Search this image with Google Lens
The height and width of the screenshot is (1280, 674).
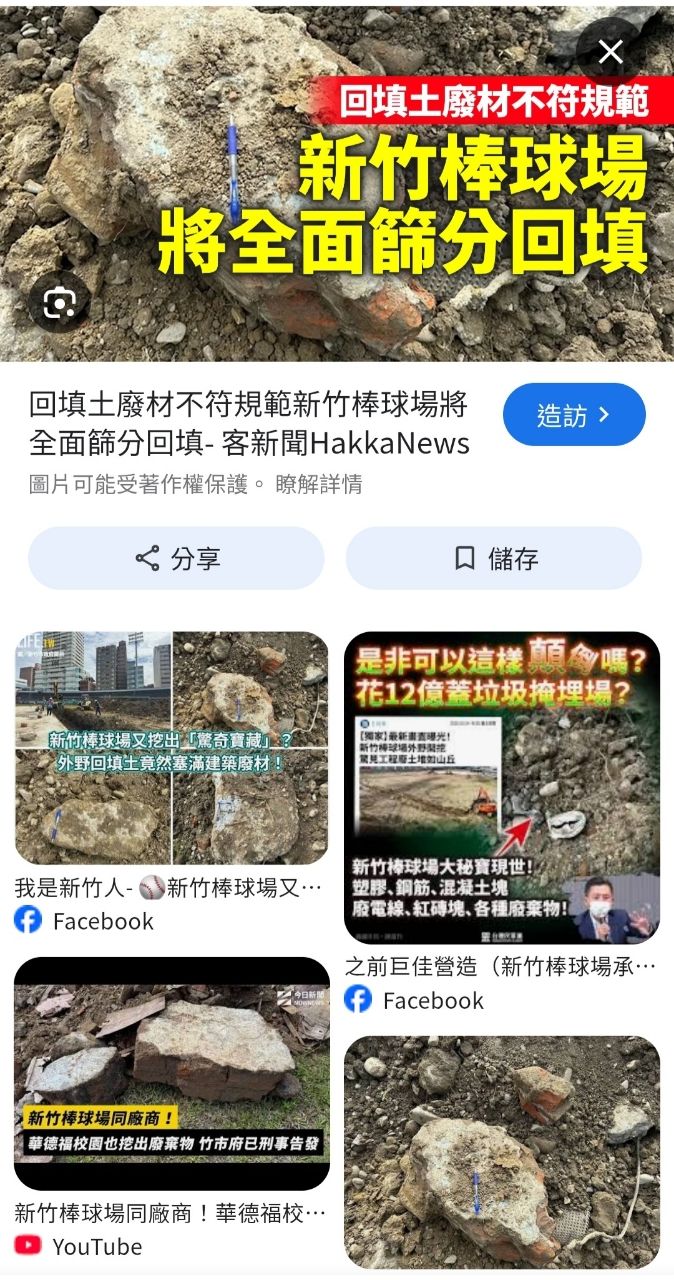pyautogui.click(x=60, y=305)
